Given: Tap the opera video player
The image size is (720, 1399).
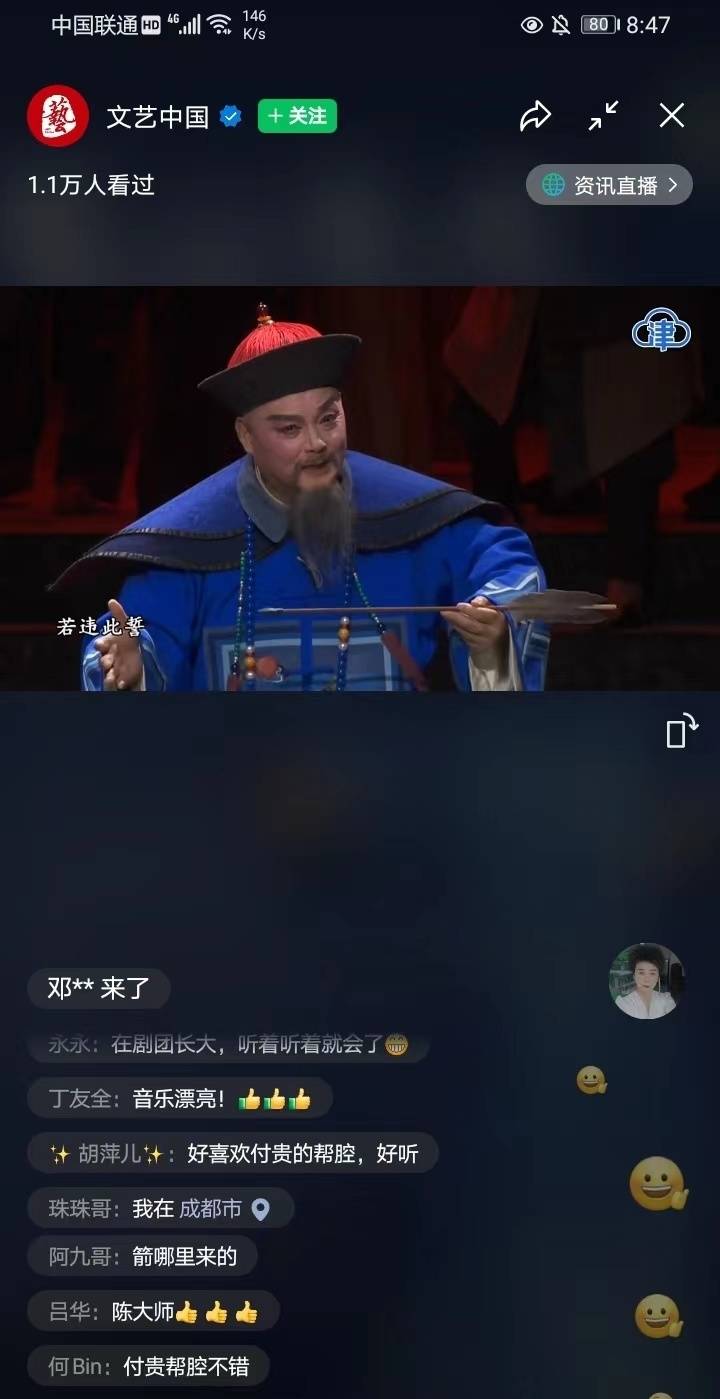Looking at the screenshot, I should 360,488.
